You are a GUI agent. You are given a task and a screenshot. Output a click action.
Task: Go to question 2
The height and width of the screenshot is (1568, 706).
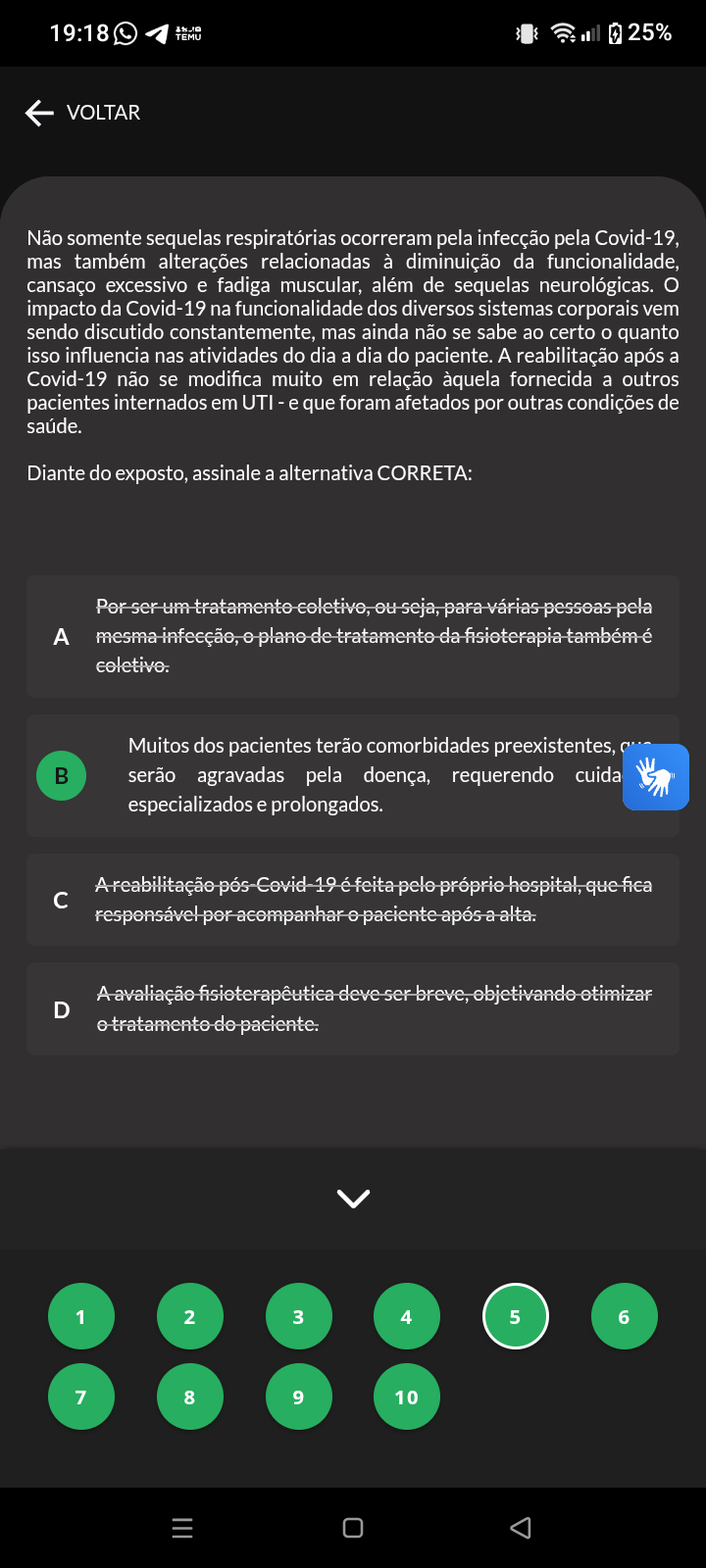[190, 1316]
